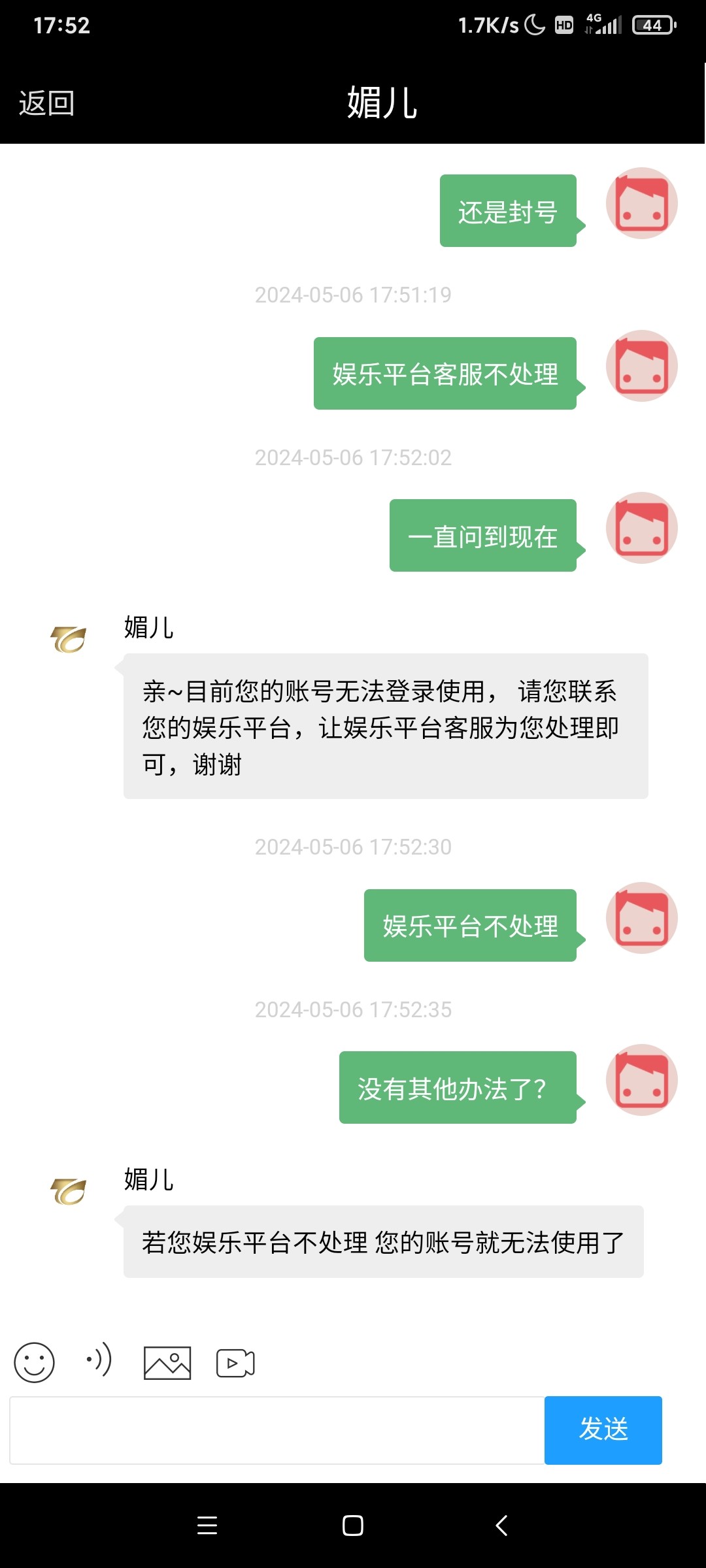Open recent apps from the navigation bar

tap(207, 1526)
